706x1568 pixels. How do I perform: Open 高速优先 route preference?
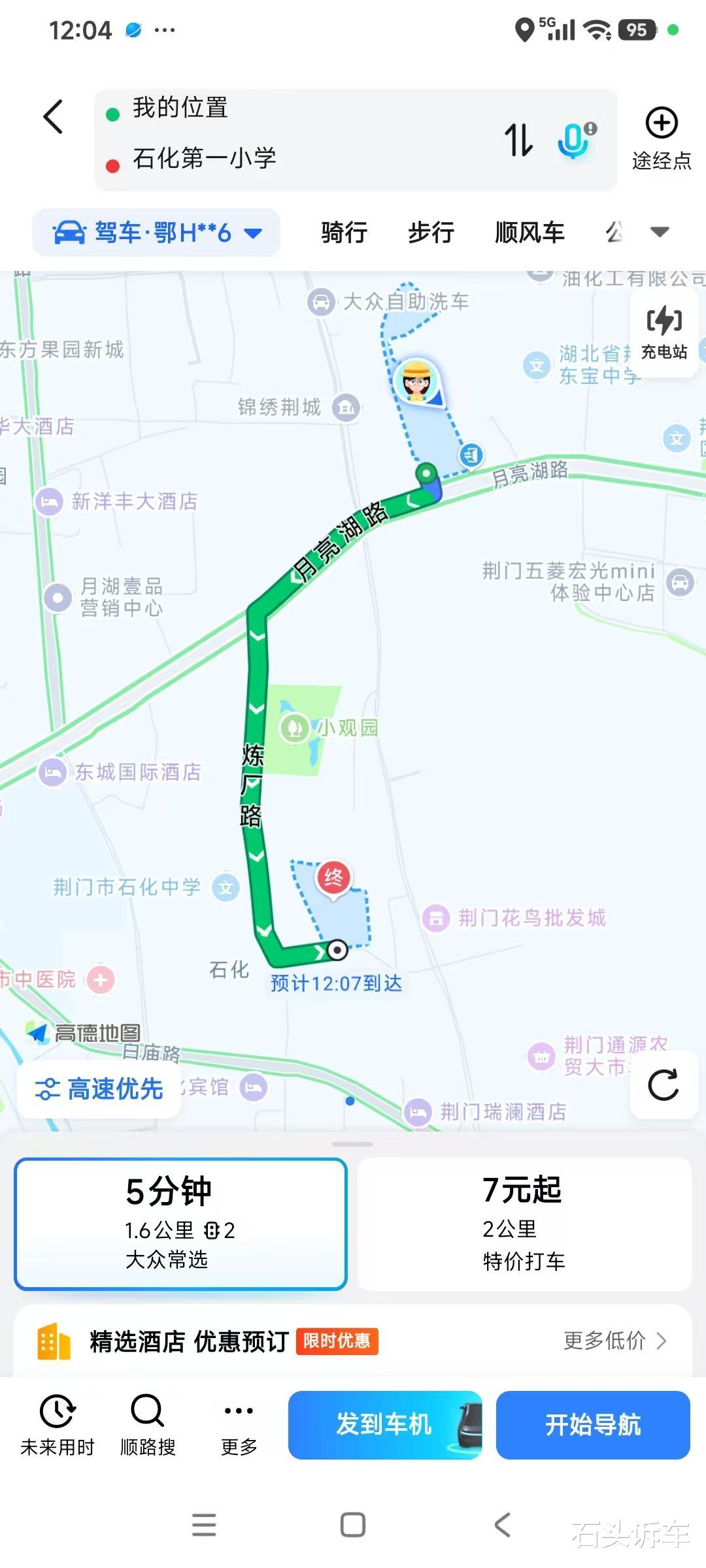(x=99, y=1089)
